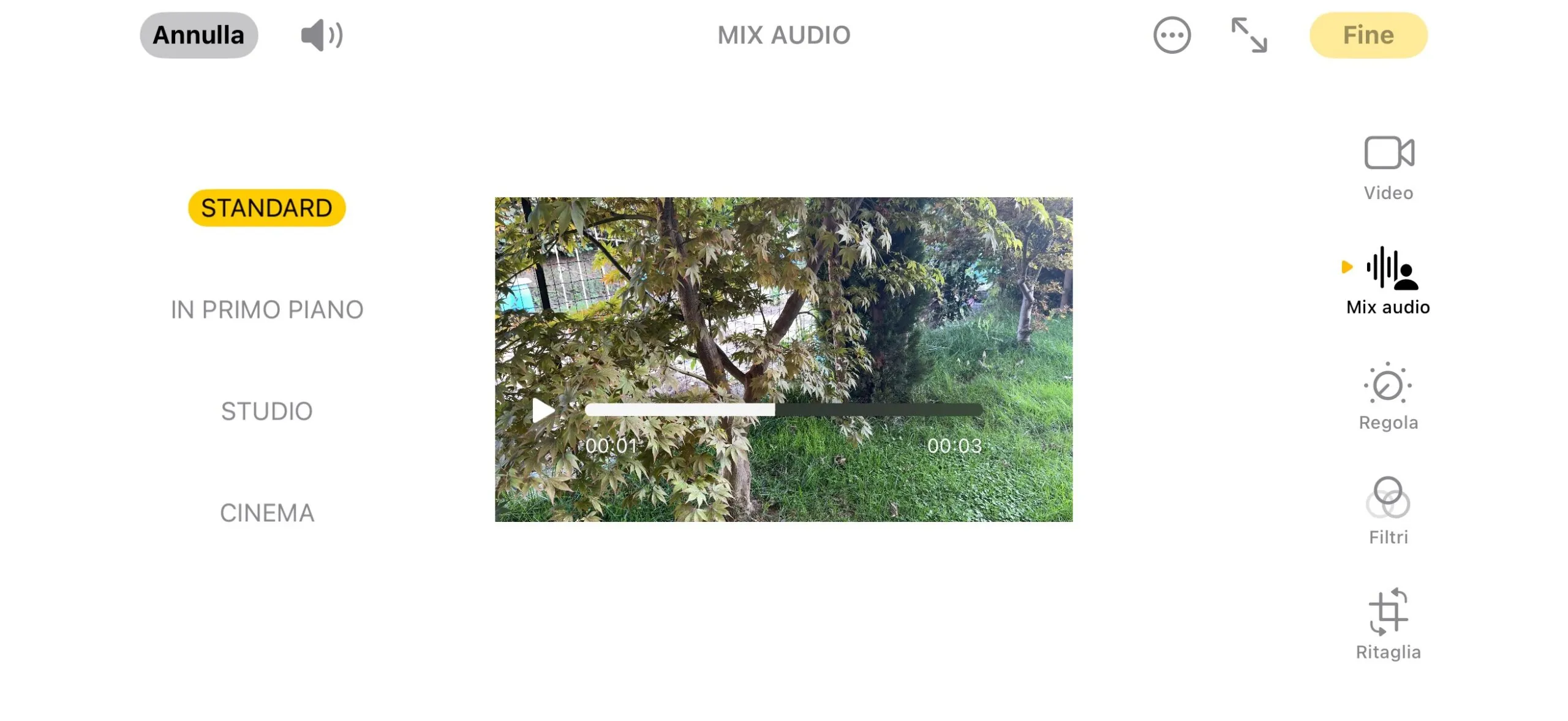The height and width of the screenshot is (721, 1568).
Task: Confirm edits with the Fine button
Action: (x=1368, y=35)
